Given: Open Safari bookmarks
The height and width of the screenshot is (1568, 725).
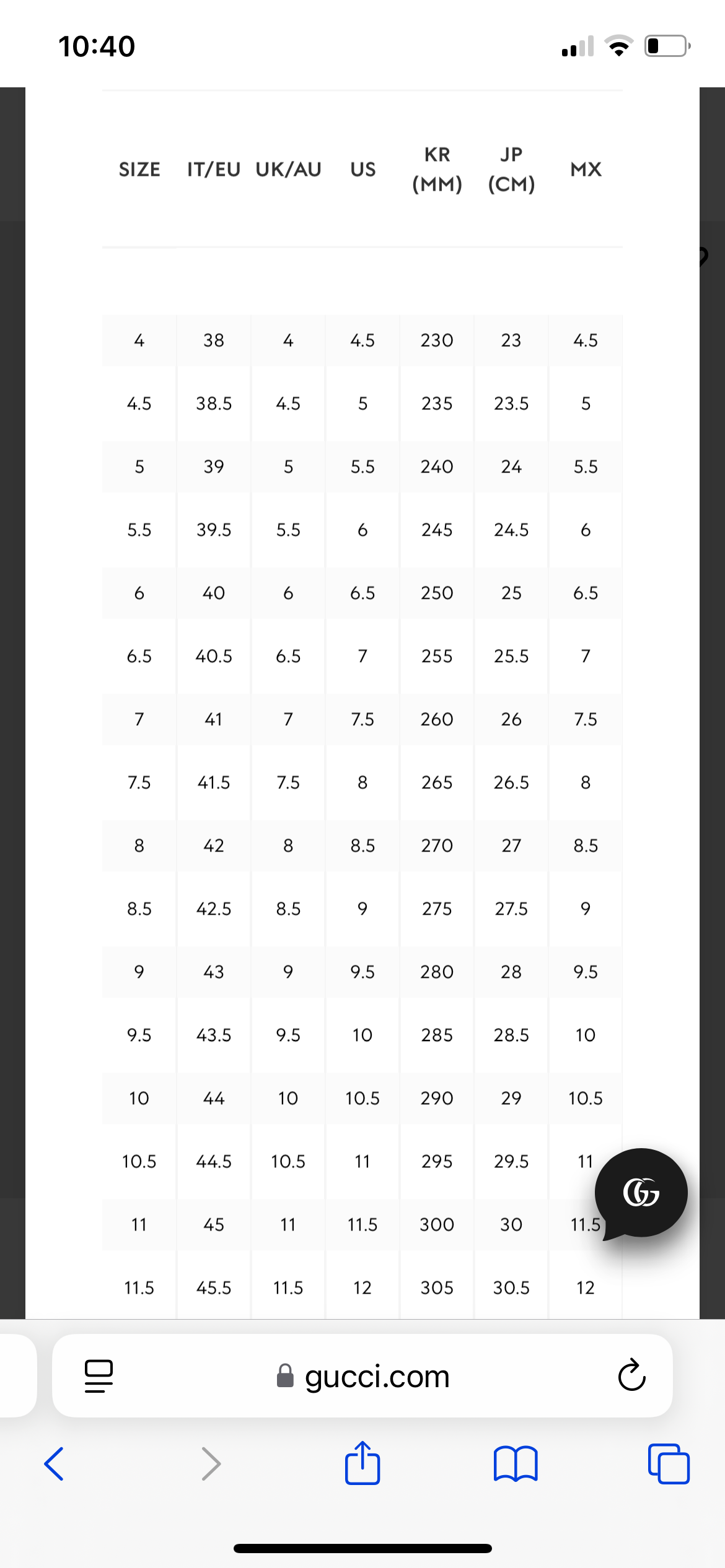Looking at the screenshot, I should tap(516, 1464).
